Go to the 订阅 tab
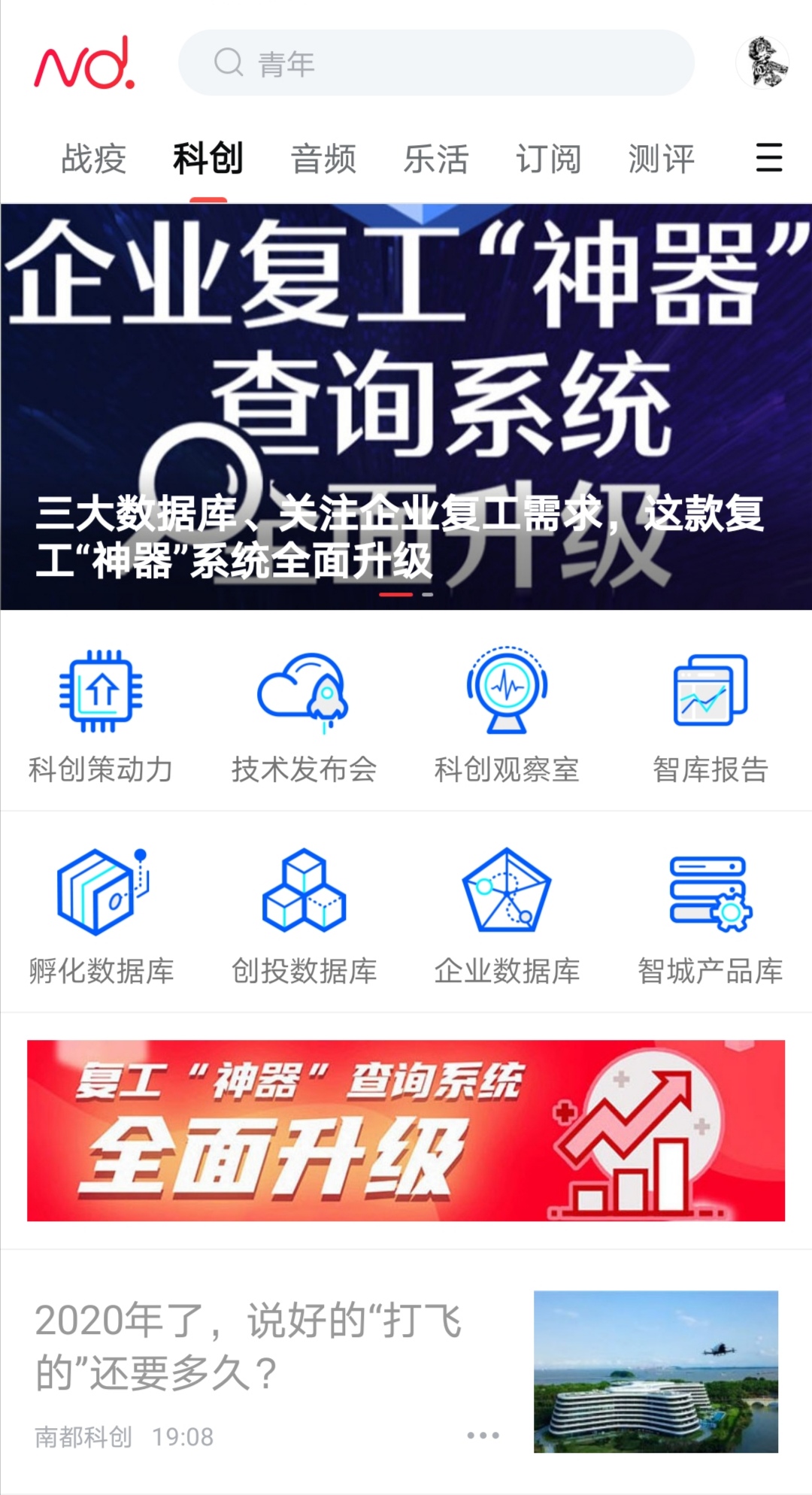 click(x=548, y=159)
